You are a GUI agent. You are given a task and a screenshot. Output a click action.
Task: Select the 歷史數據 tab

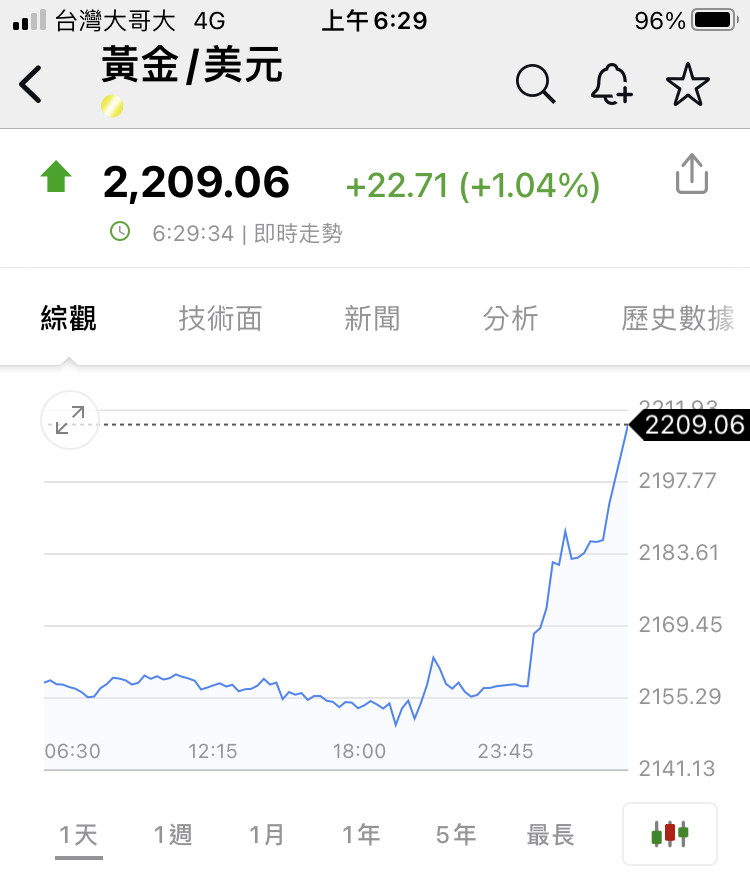pyautogui.click(x=678, y=319)
